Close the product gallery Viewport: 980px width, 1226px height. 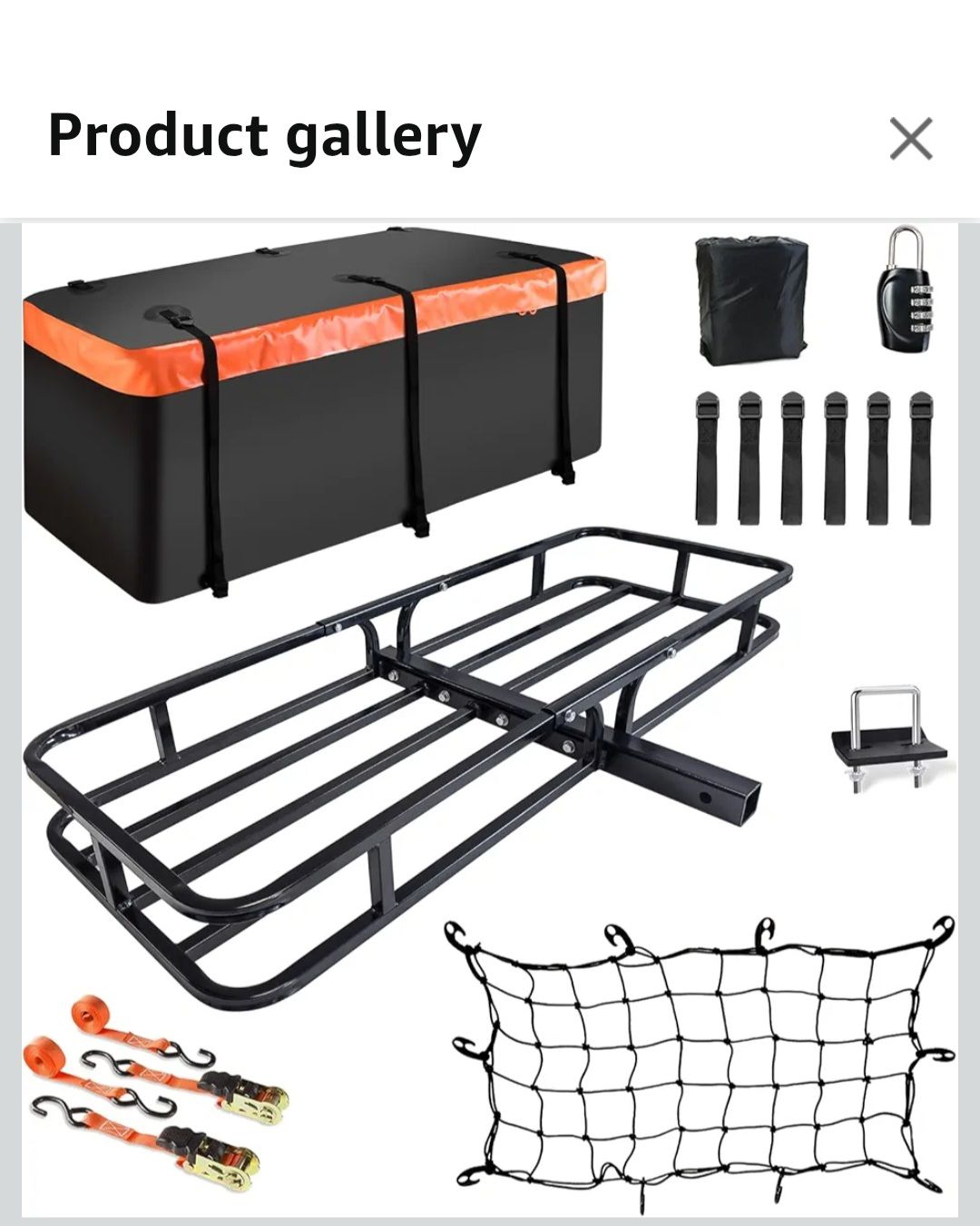click(x=910, y=139)
